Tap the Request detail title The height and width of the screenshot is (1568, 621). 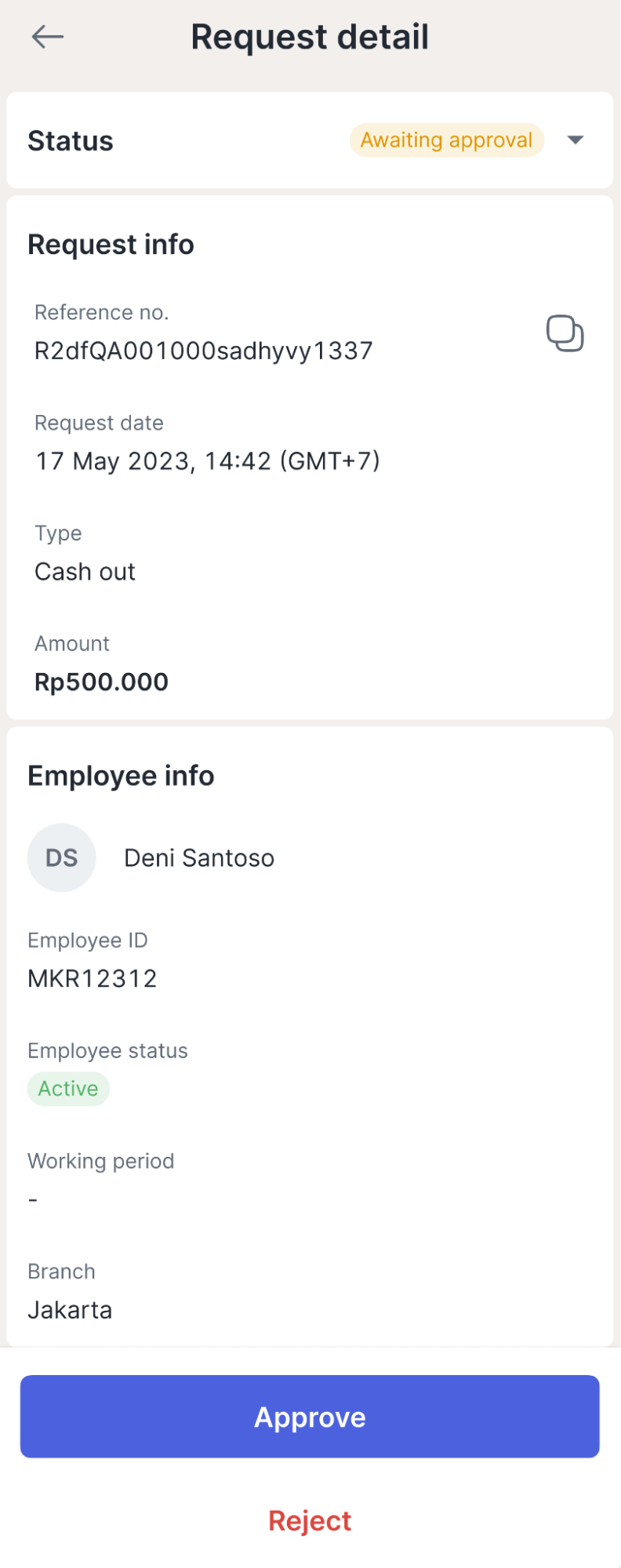310,36
